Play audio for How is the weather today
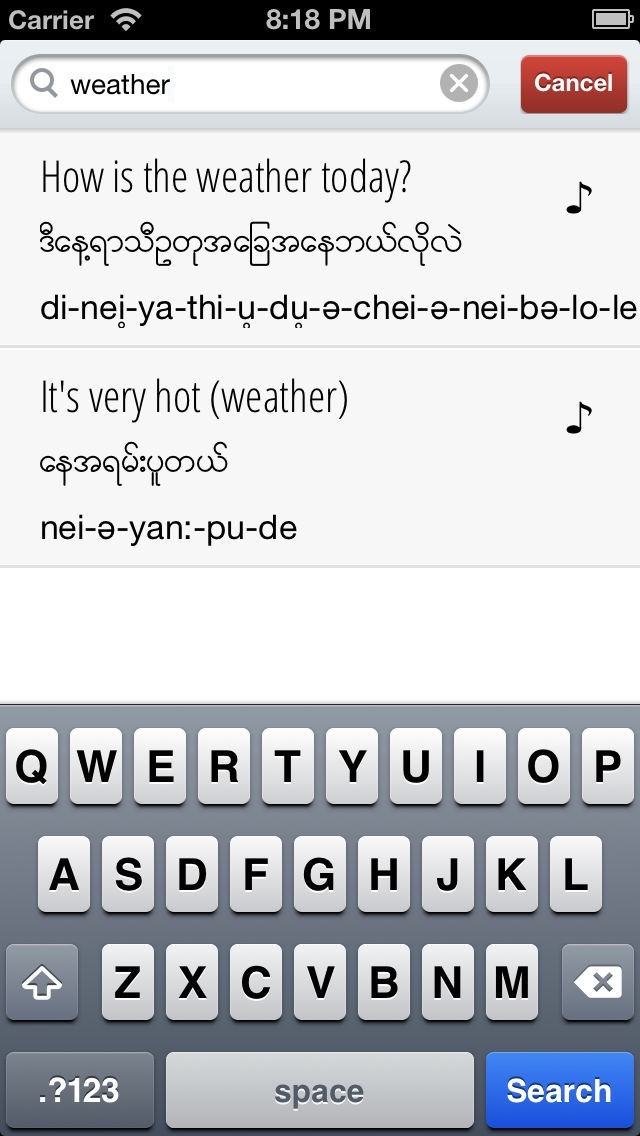Viewport: 640px width, 1136px height. 579,198
